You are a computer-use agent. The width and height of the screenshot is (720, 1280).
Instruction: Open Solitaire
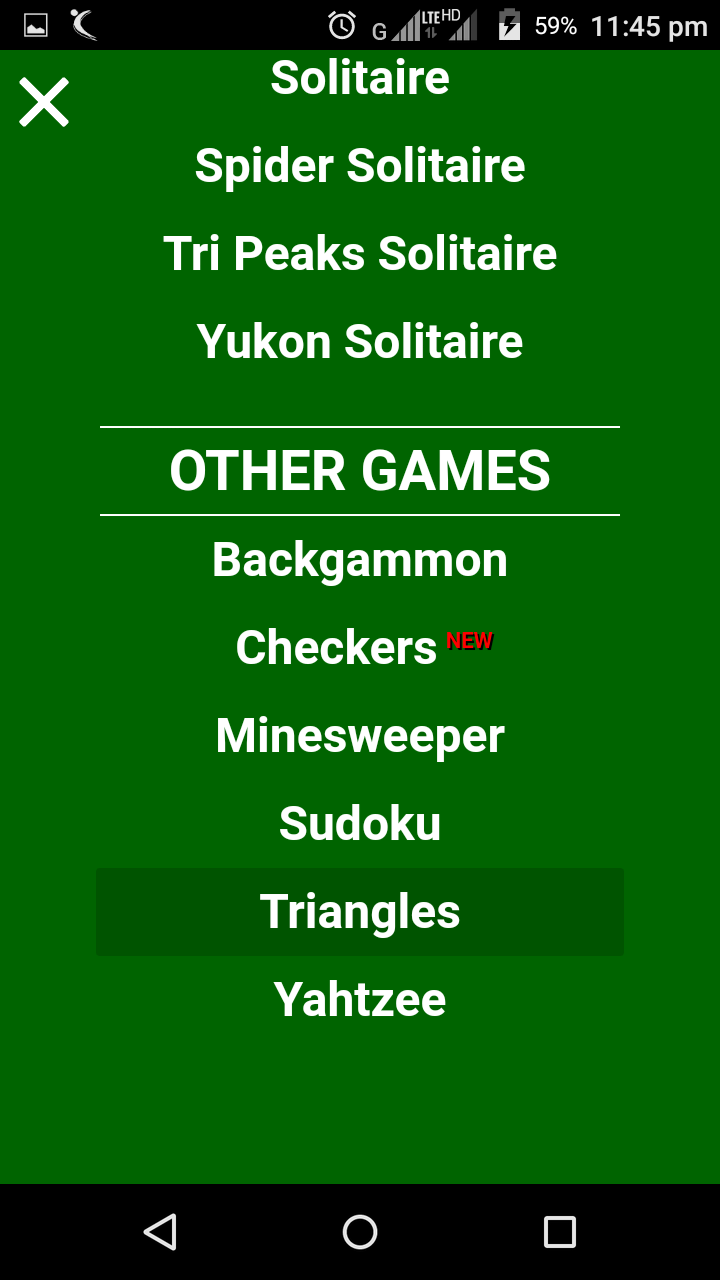(x=360, y=78)
